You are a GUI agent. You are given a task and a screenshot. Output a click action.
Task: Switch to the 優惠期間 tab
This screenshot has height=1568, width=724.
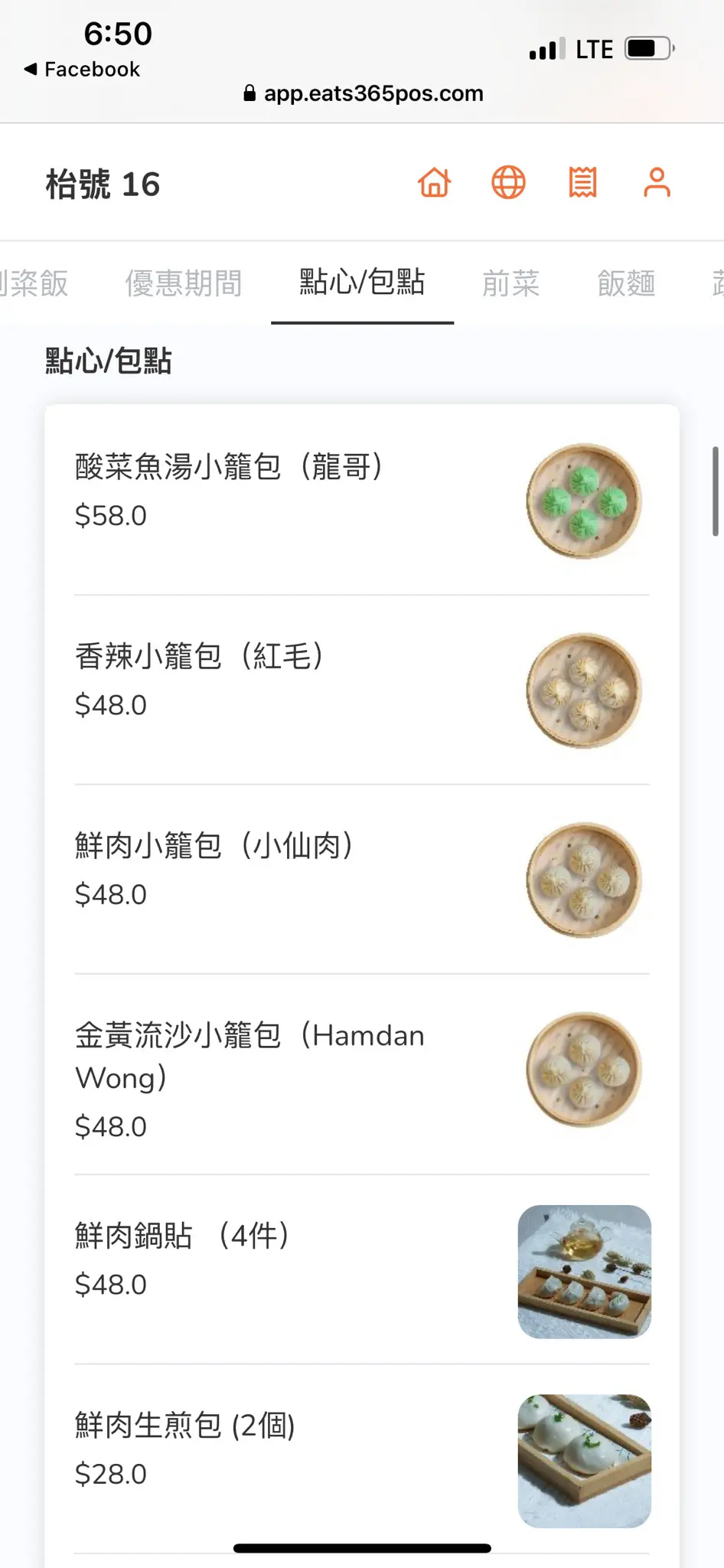pos(184,283)
